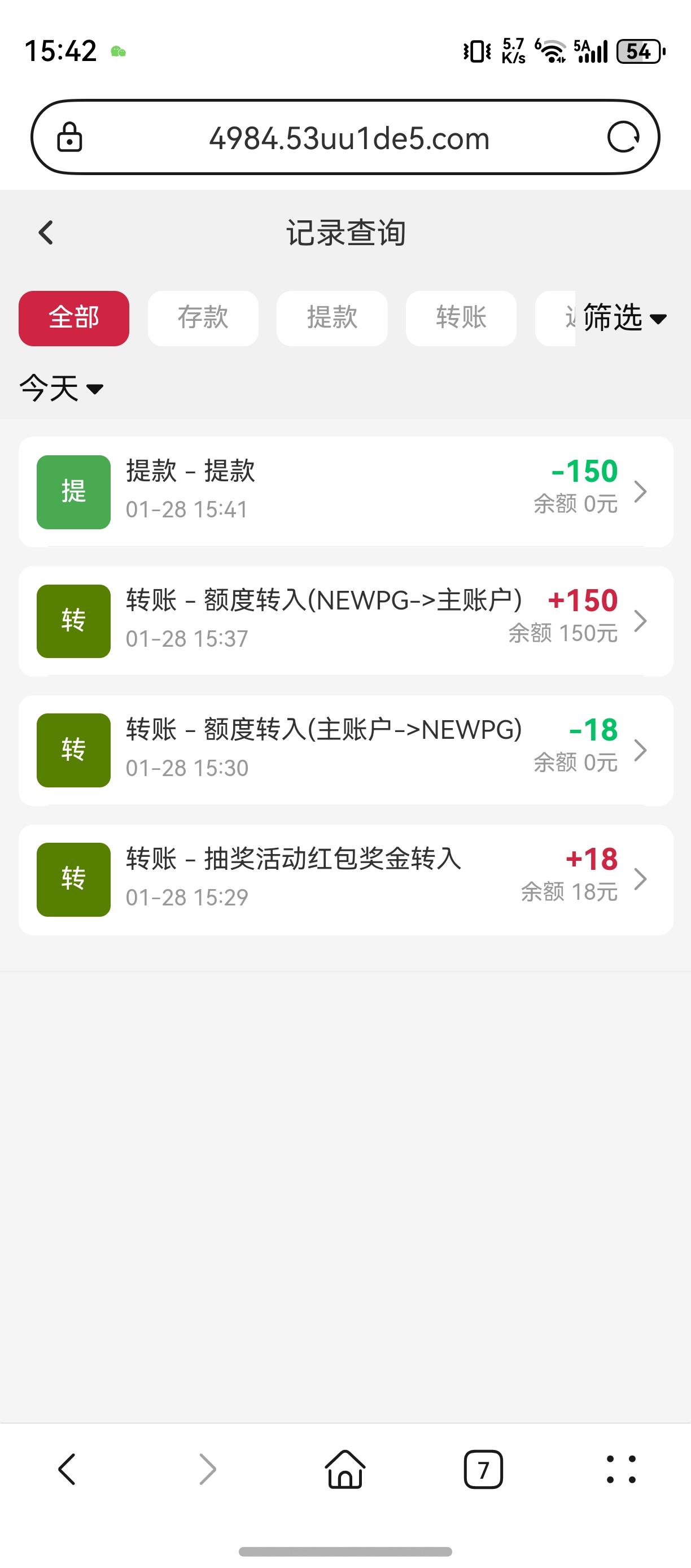
Task: Select the 转账 transfer filter tab
Action: click(461, 319)
